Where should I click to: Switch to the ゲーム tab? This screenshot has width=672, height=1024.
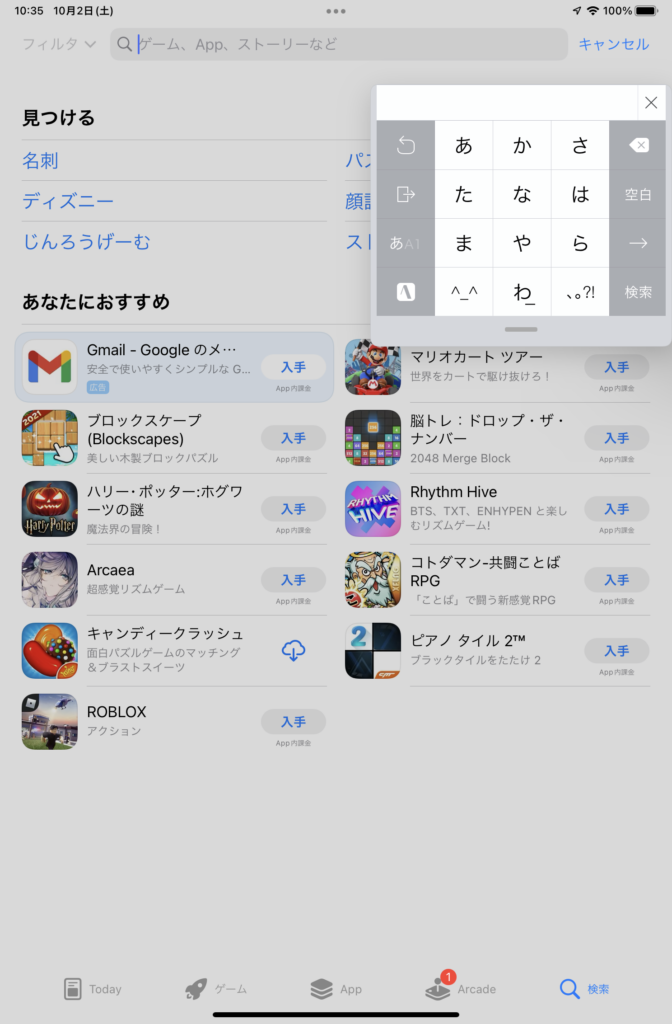click(216, 989)
